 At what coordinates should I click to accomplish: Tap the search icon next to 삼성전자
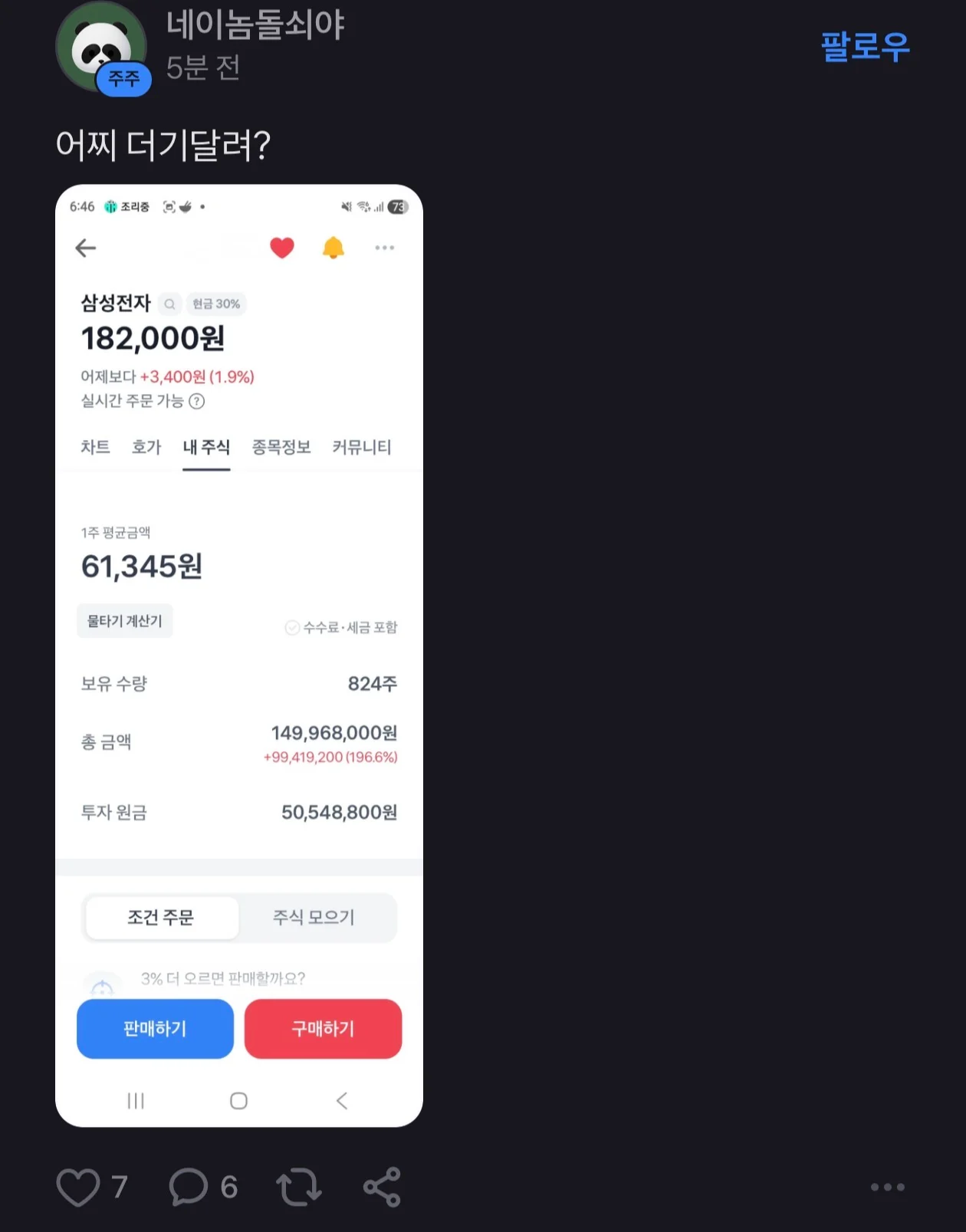click(x=169, y=304)
